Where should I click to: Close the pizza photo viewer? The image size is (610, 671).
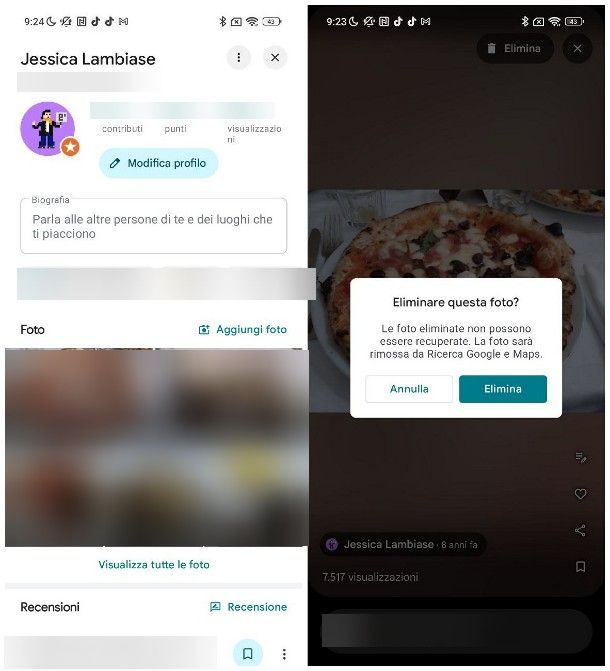(x=577, y=48)
